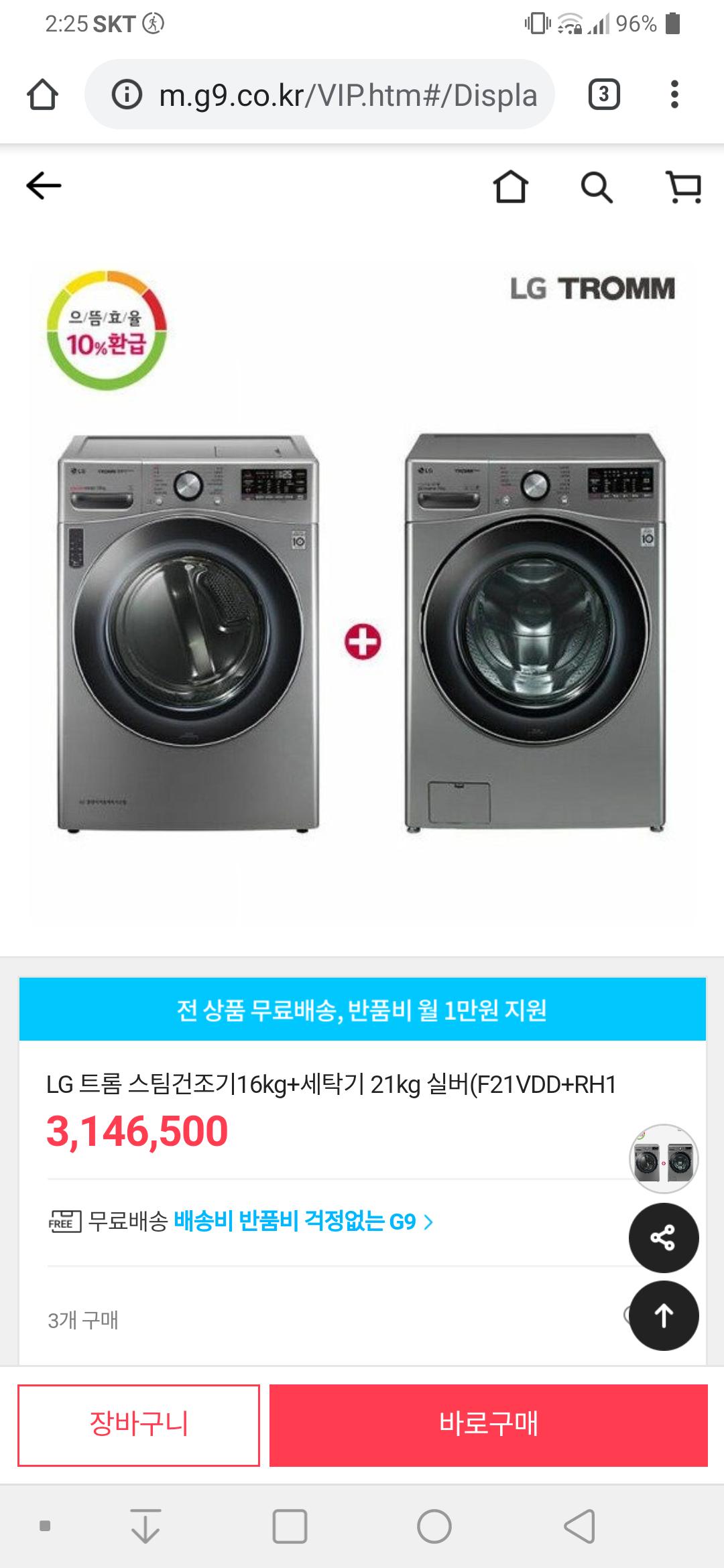This screenshot has height=1568, width=724.
Task: Open the G9 search magnifier
Action: (x=596, y=187)
